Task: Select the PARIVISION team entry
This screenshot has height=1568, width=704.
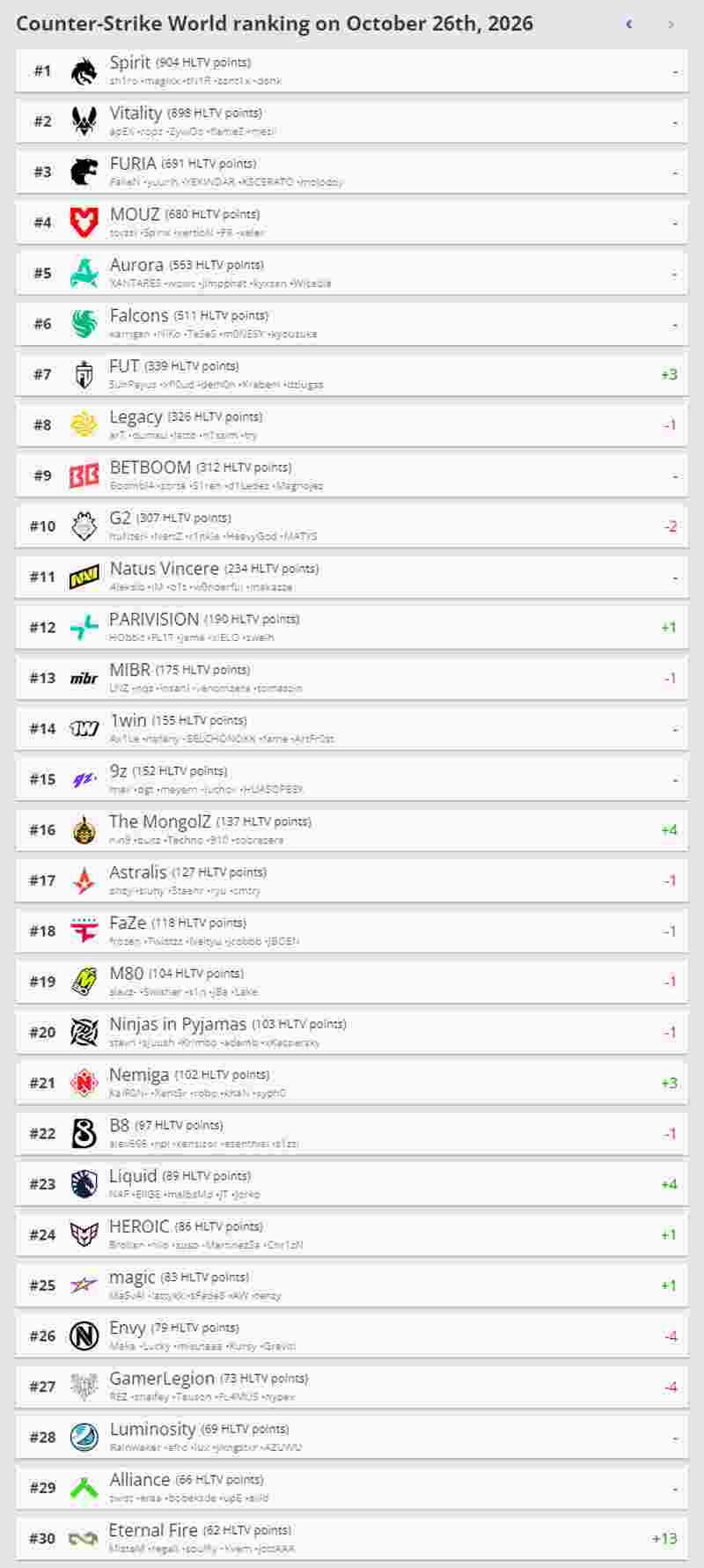Action: tap(351, 628)
